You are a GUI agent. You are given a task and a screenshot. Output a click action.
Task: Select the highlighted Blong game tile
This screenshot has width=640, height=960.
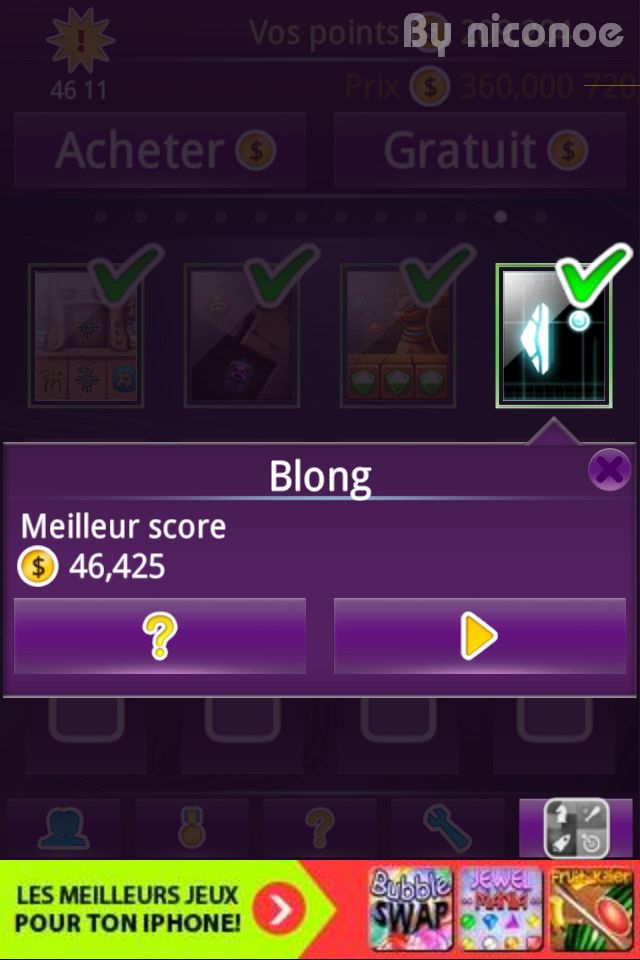tap(552, 337)
